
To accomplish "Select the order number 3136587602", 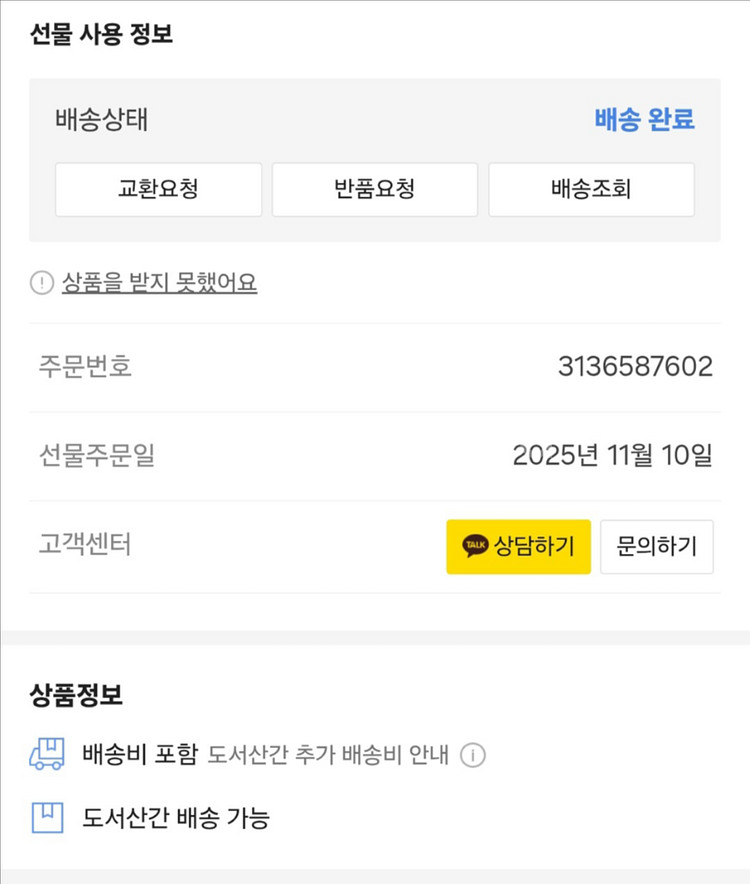I will (638, 367).
